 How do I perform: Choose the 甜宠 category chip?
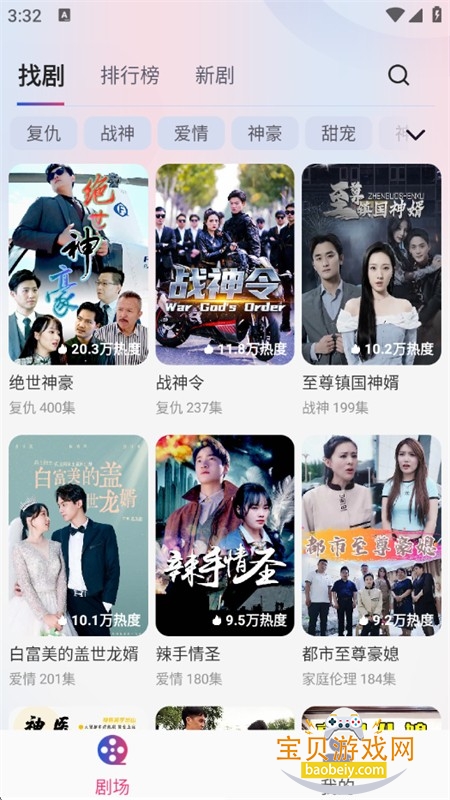pyautogui.click(x=338, y=133)
